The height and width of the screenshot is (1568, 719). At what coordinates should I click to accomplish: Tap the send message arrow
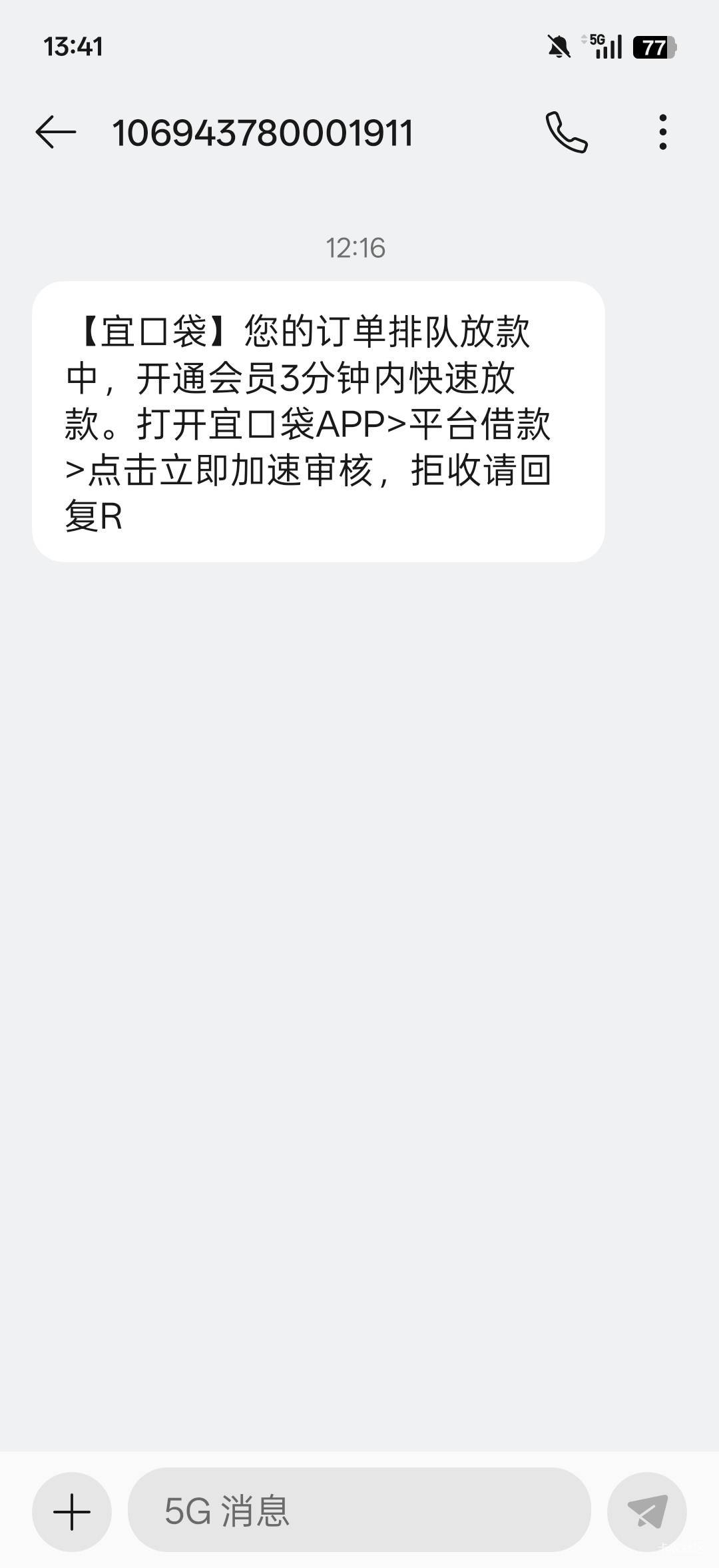(x=646, y=1511)
